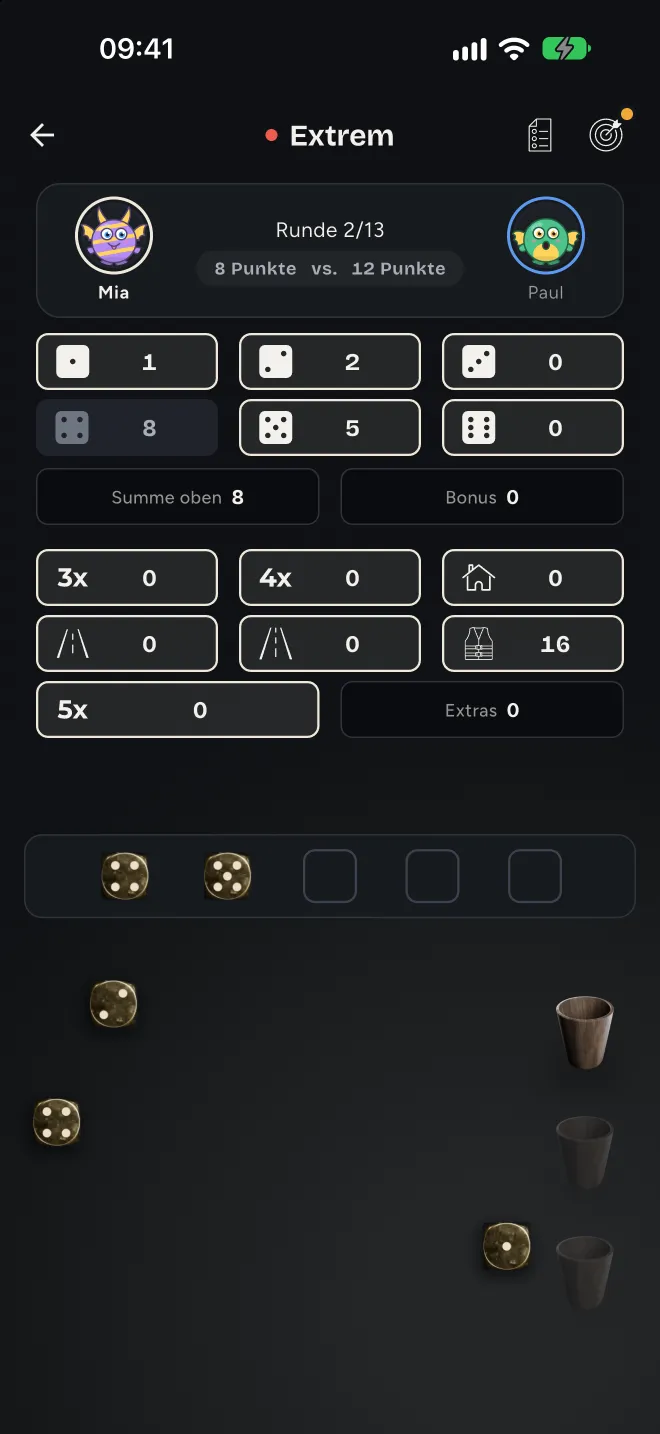The width and height of the screenshot is (660, 1434).
Task: Score the ones field showing 1
Action: click(x=127, y=361)
